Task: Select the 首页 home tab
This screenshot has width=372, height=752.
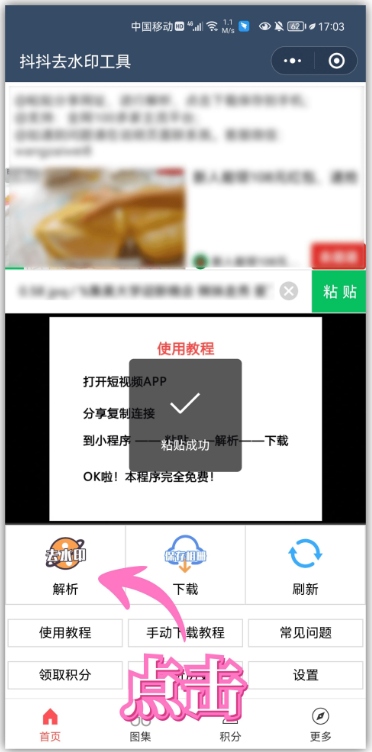Action: pyautogui.click(x=50, y=725)
